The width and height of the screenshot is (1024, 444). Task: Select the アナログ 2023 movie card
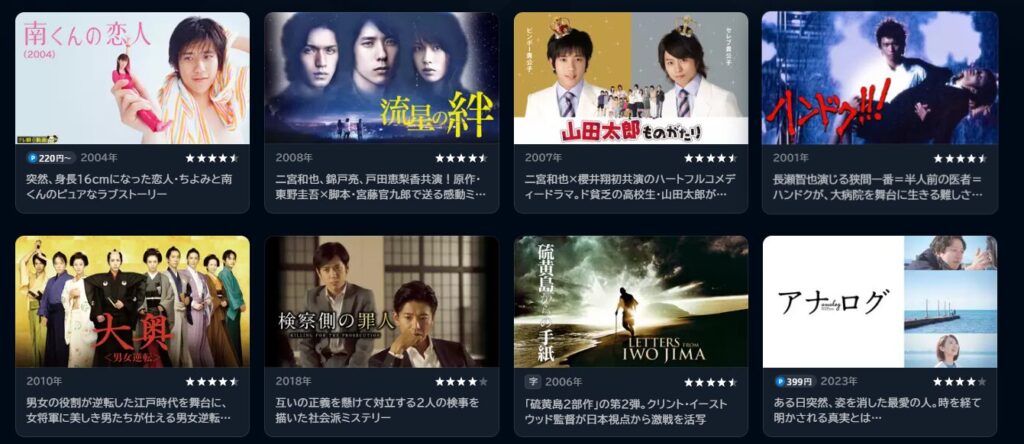coord(879,302)
